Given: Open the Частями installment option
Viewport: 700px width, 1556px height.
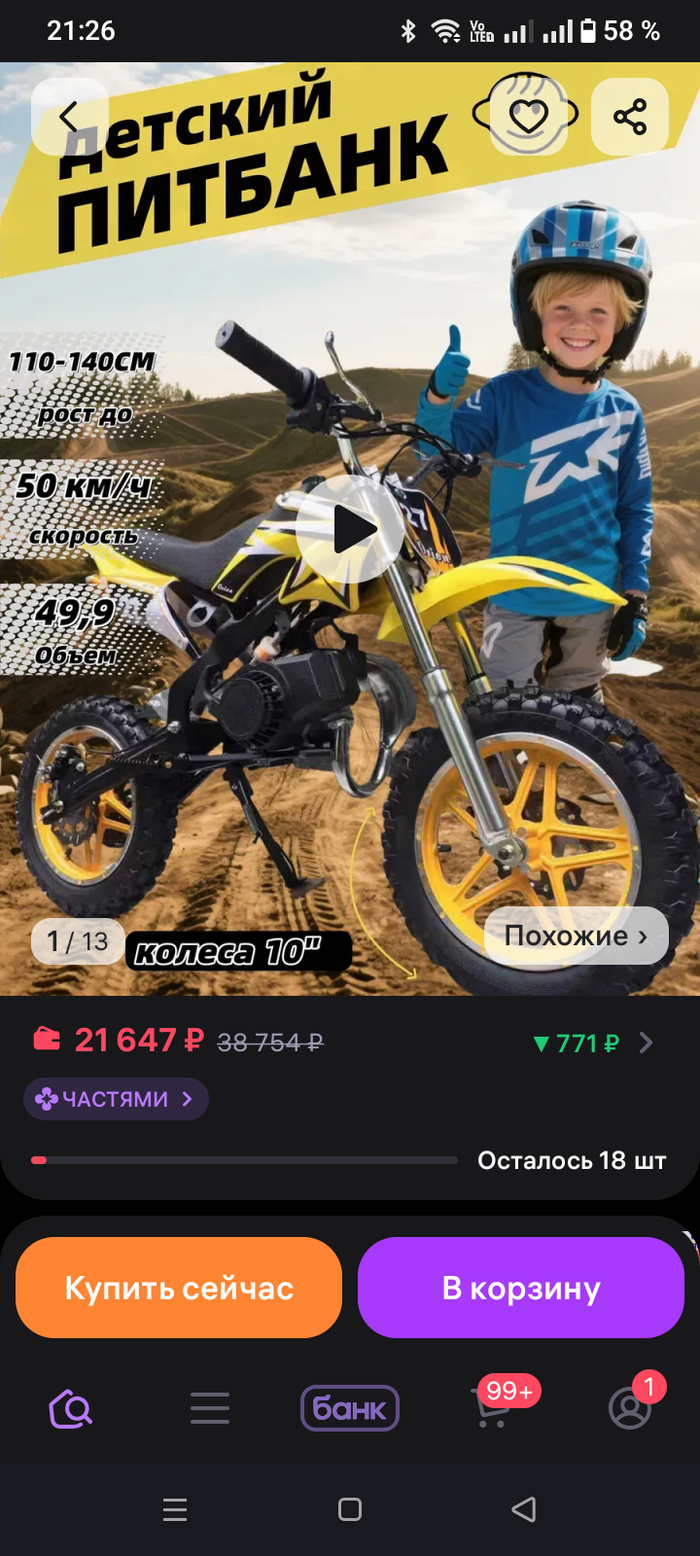Looking at the screenshot, I should [116, 1099].
